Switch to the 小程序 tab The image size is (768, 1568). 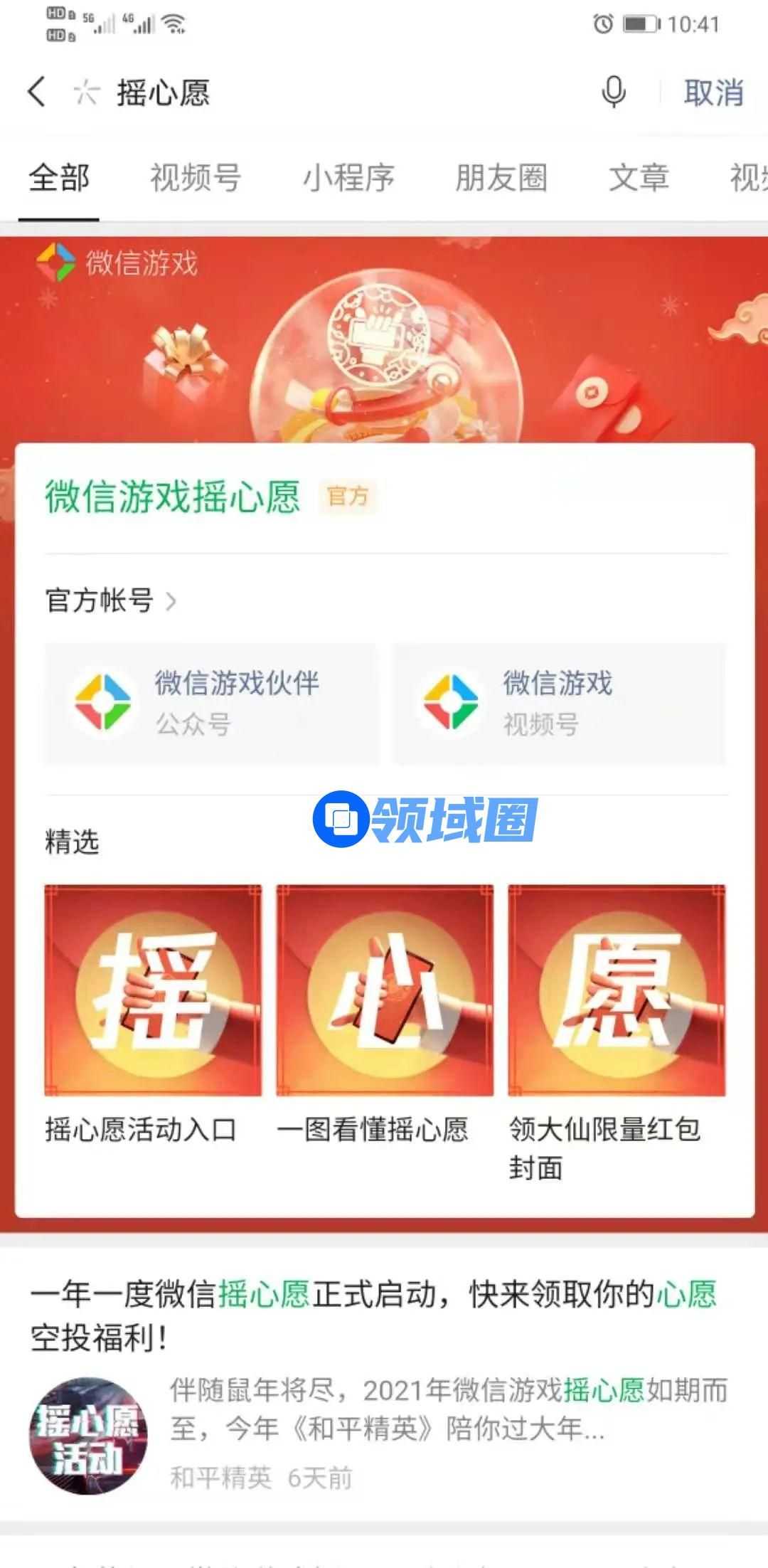tap(348, 178)
